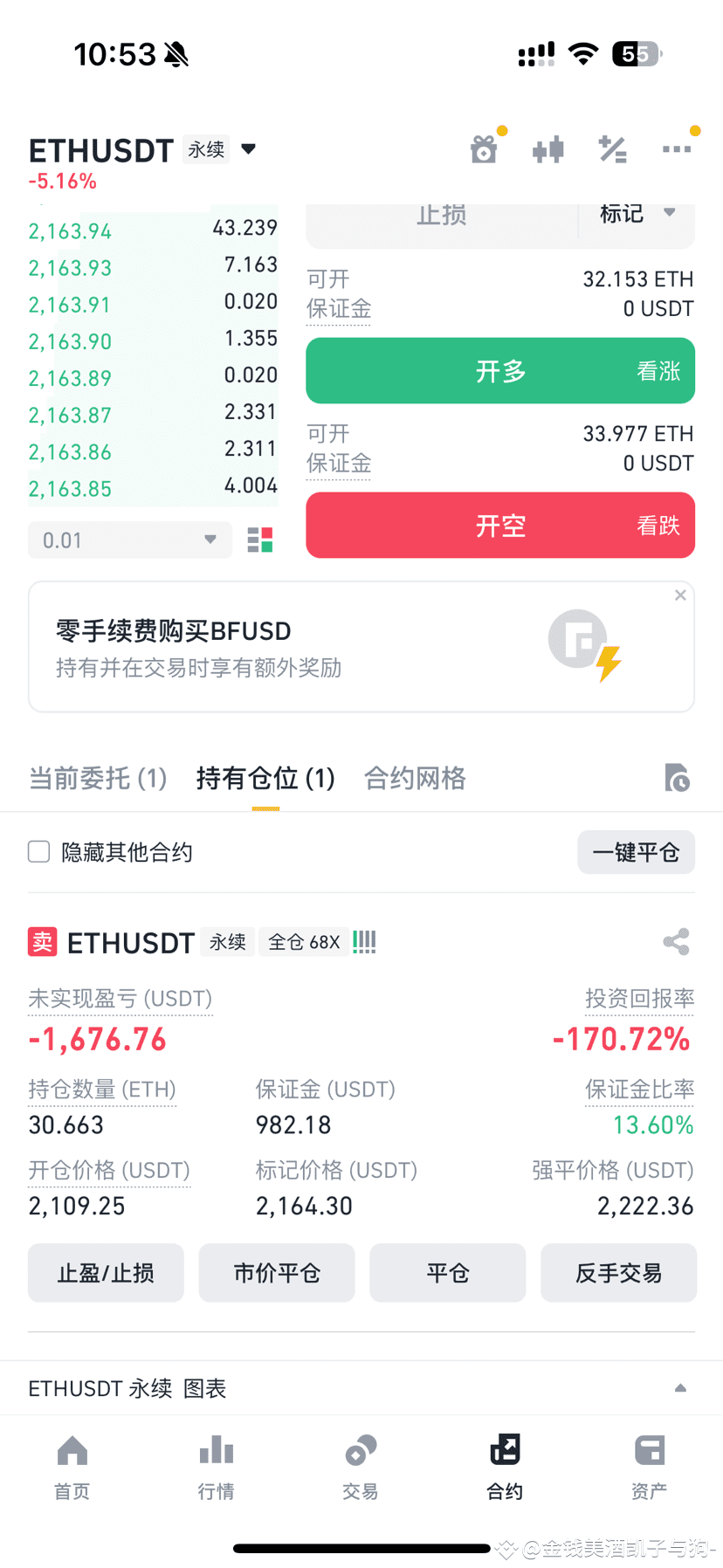Open the 0.01 price precision dropdown

[x=129, y=540]
